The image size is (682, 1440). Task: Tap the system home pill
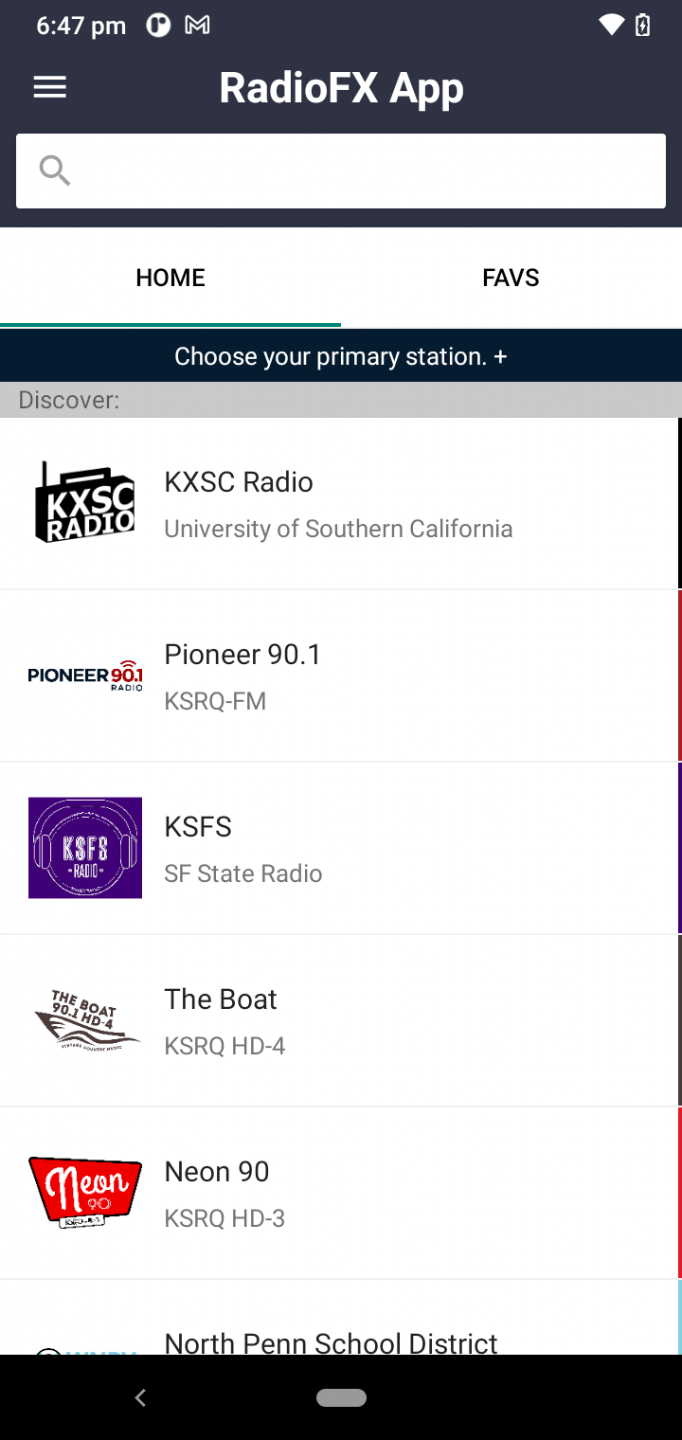[341, 1398]
